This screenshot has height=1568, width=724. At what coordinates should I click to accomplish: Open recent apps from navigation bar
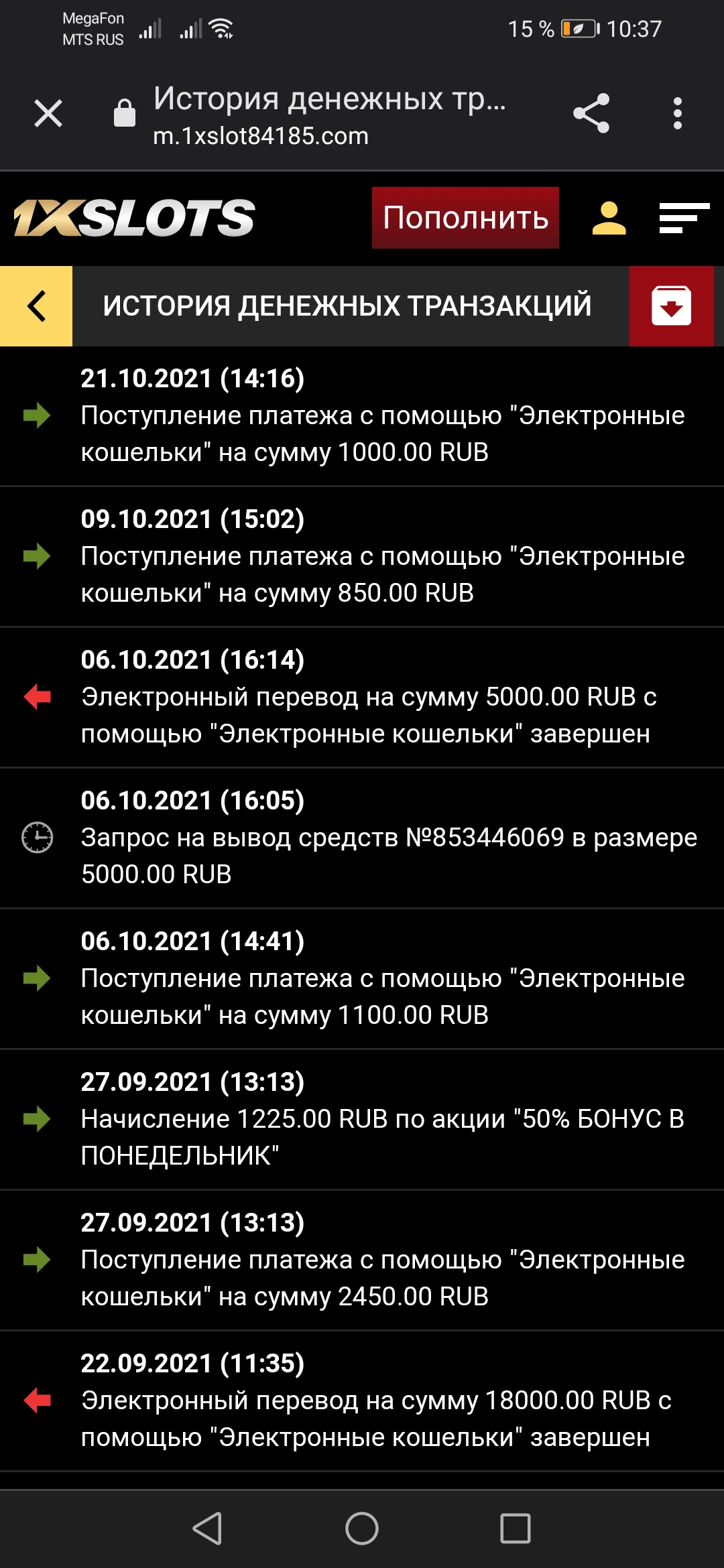(x=516, y=1528)
